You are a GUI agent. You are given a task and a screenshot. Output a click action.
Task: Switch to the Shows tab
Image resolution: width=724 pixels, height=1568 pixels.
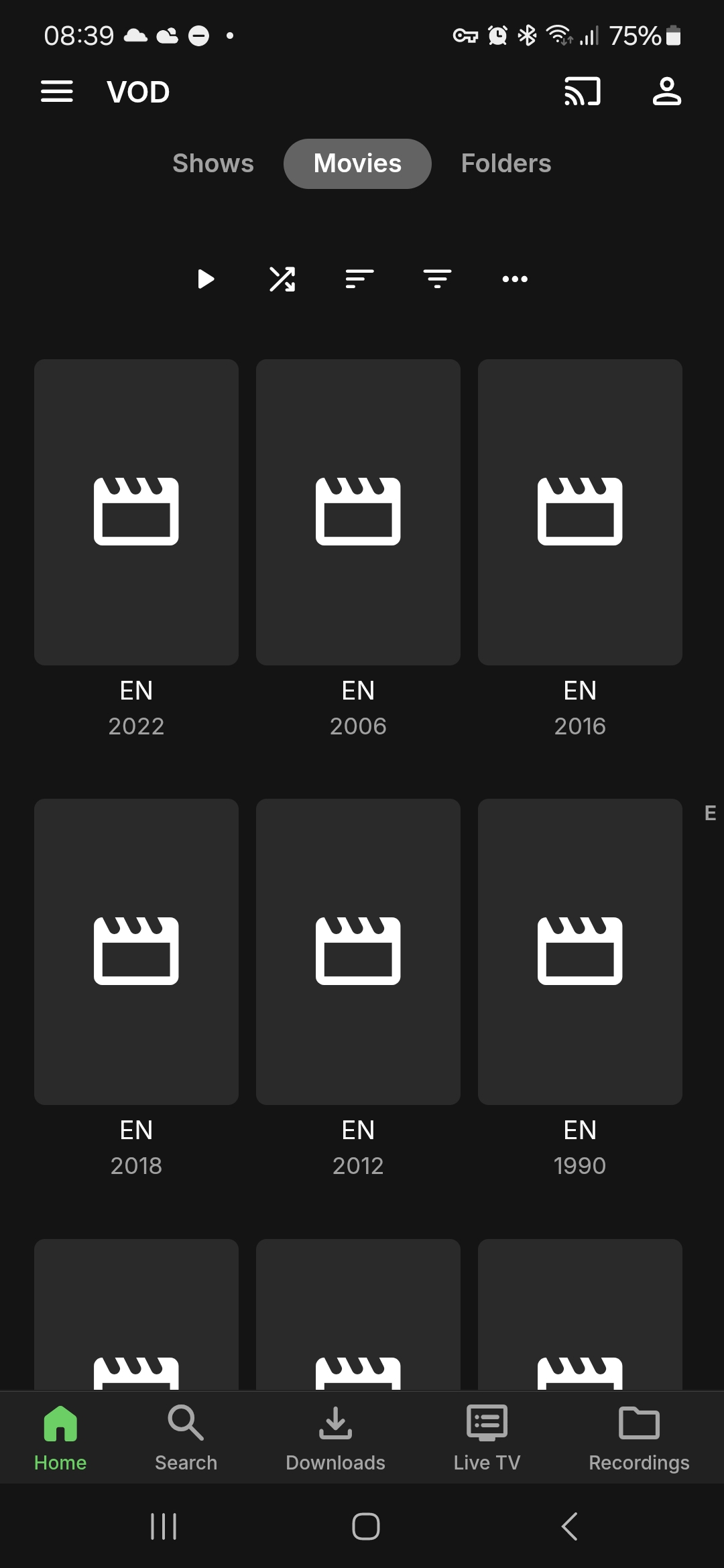point(213,164)
